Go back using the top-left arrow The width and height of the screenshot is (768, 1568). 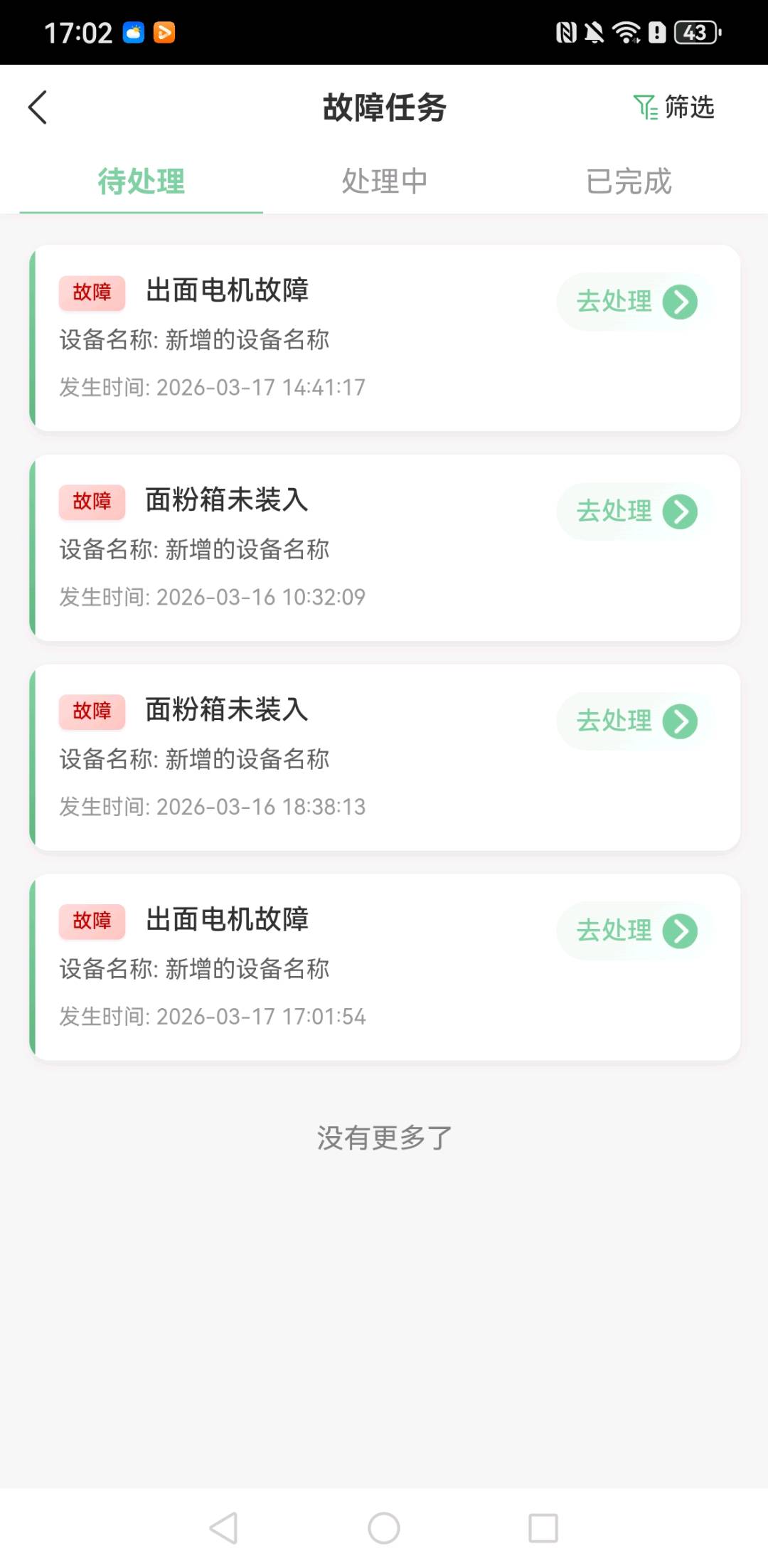[38, 107]
